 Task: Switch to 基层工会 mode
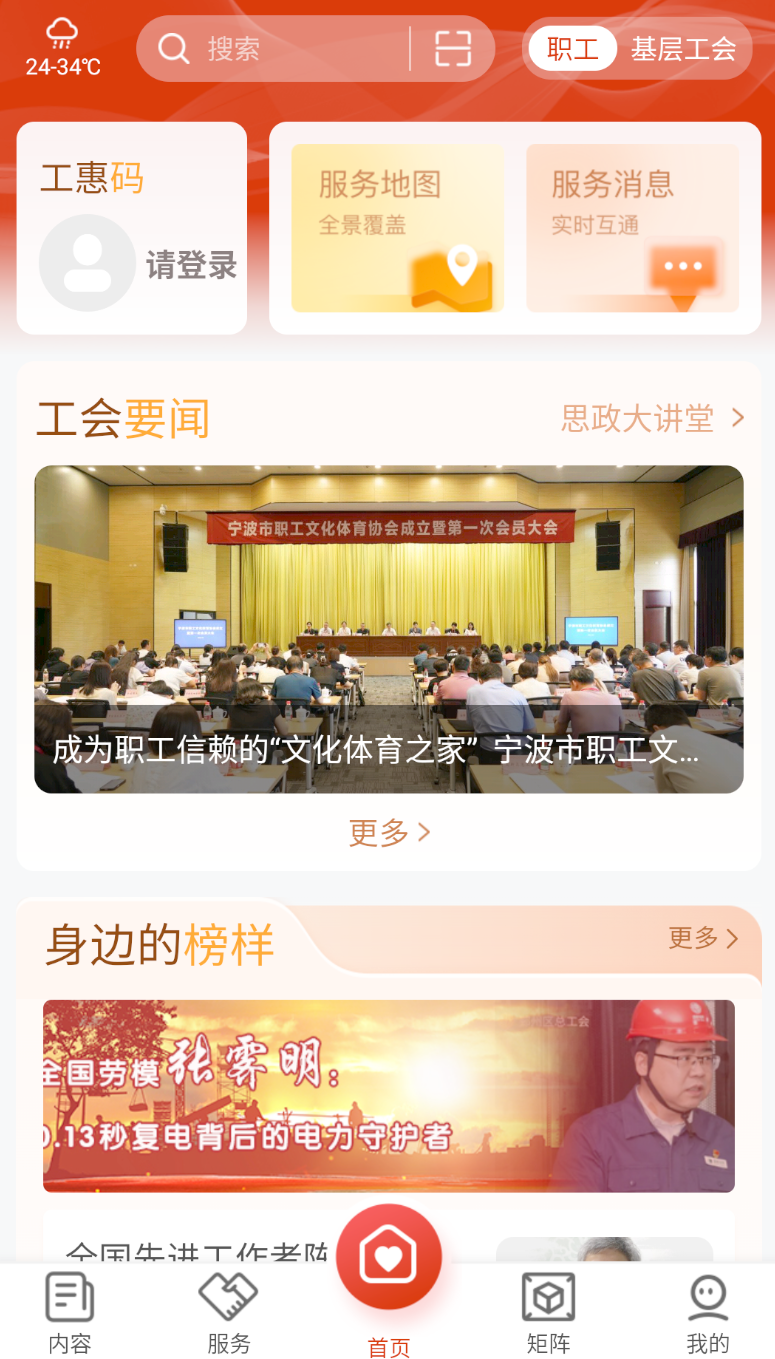[684, 47]
